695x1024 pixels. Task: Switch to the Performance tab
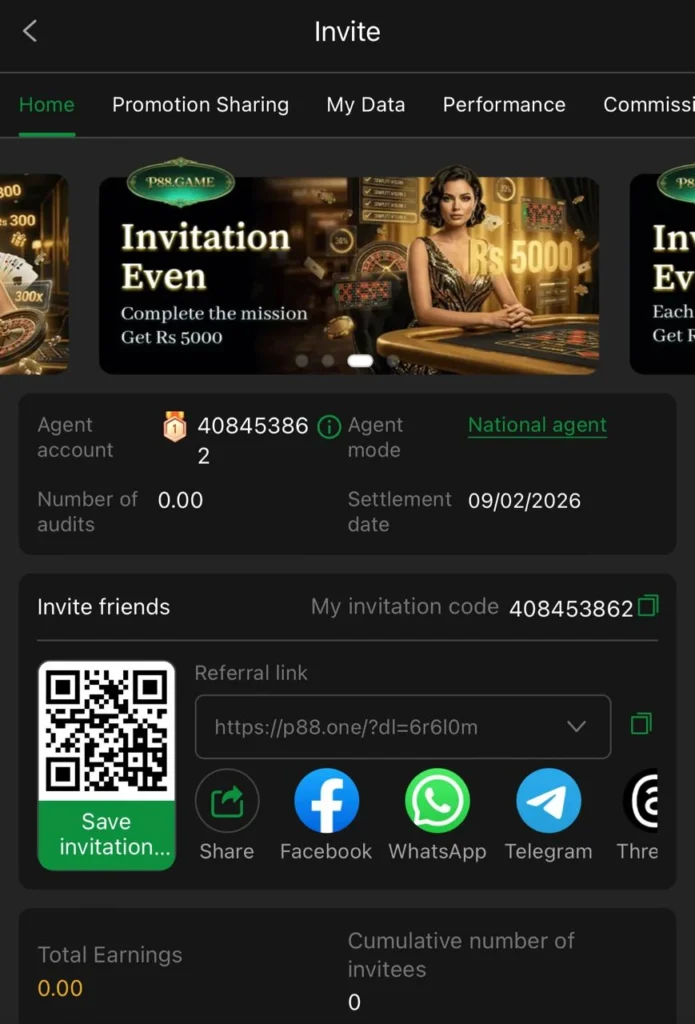(x=504, y=105)
